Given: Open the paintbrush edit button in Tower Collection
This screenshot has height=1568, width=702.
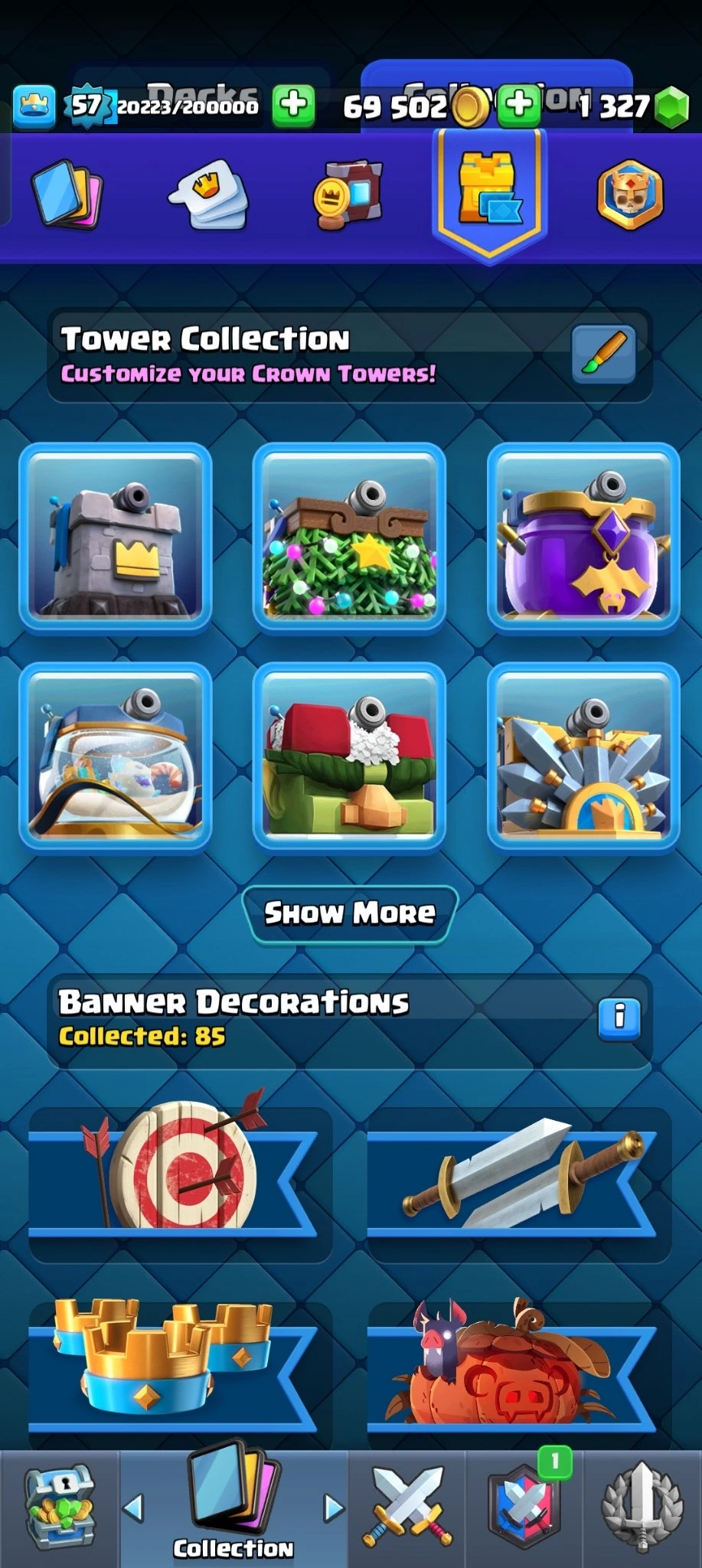Looking at the screenshot, I should coord(603,354).
